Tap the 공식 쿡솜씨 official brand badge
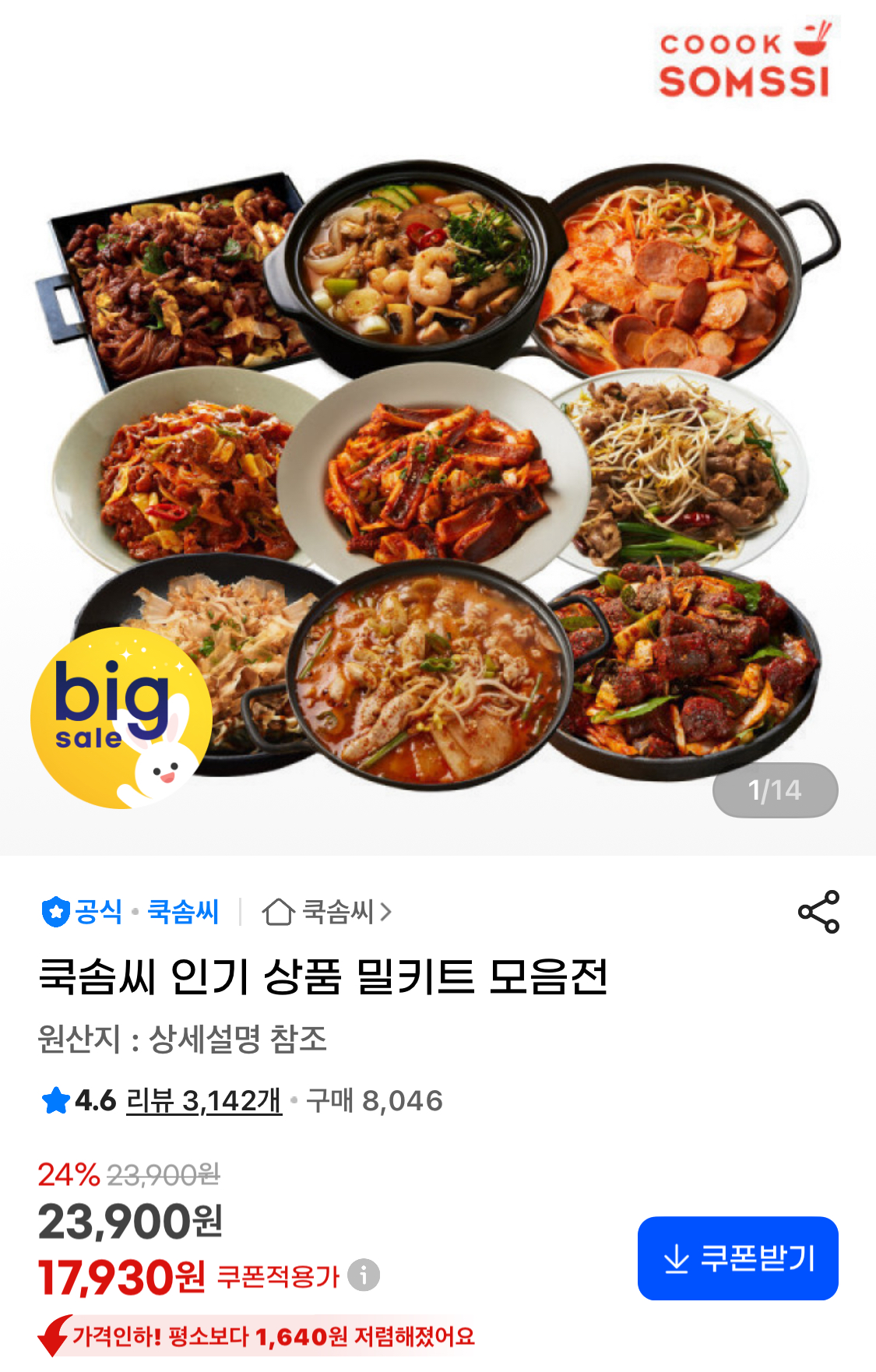The image size is (876, 1372). tap(130, 912)
